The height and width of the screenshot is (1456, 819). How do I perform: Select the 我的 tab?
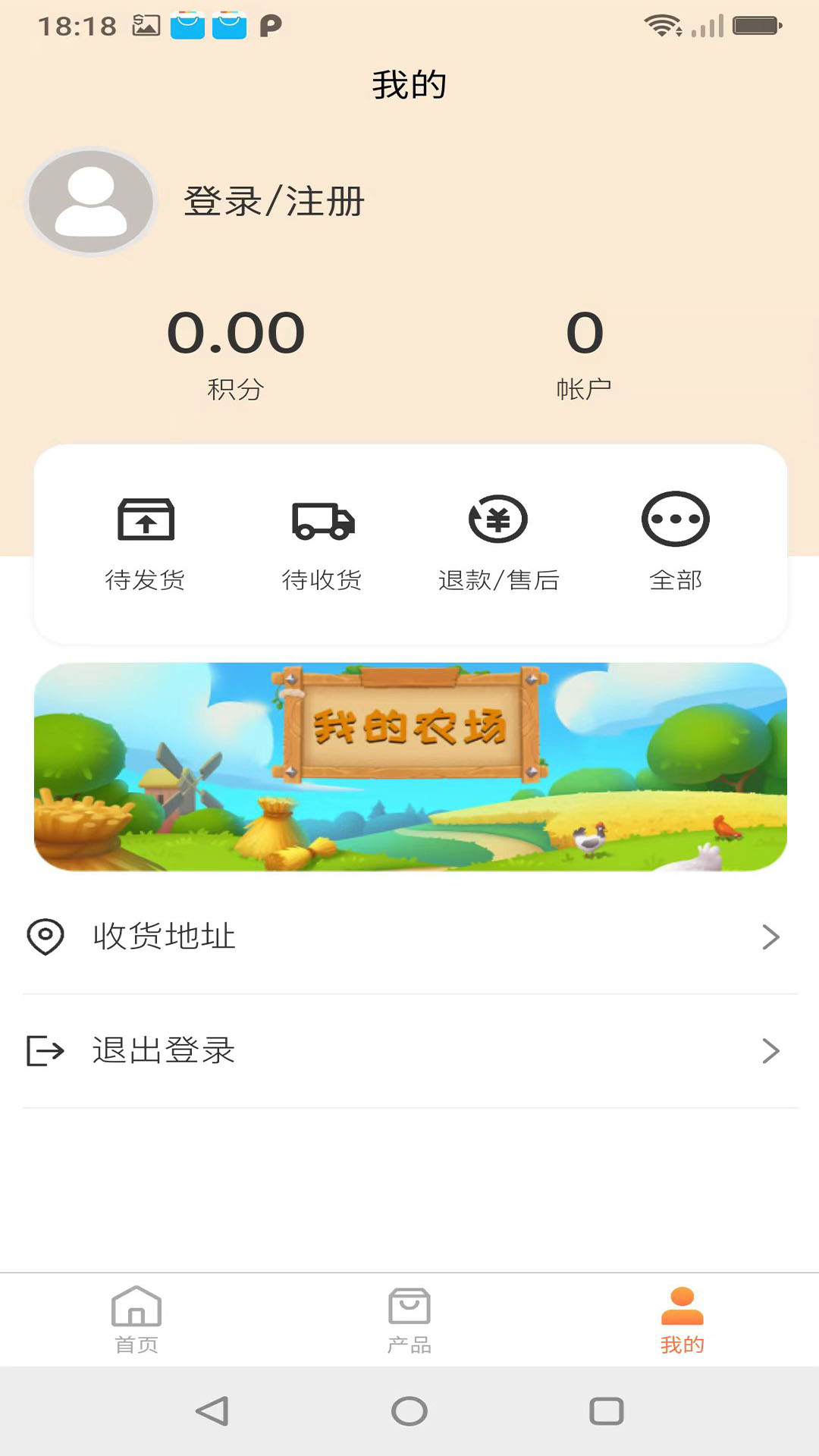[682, 1320]
